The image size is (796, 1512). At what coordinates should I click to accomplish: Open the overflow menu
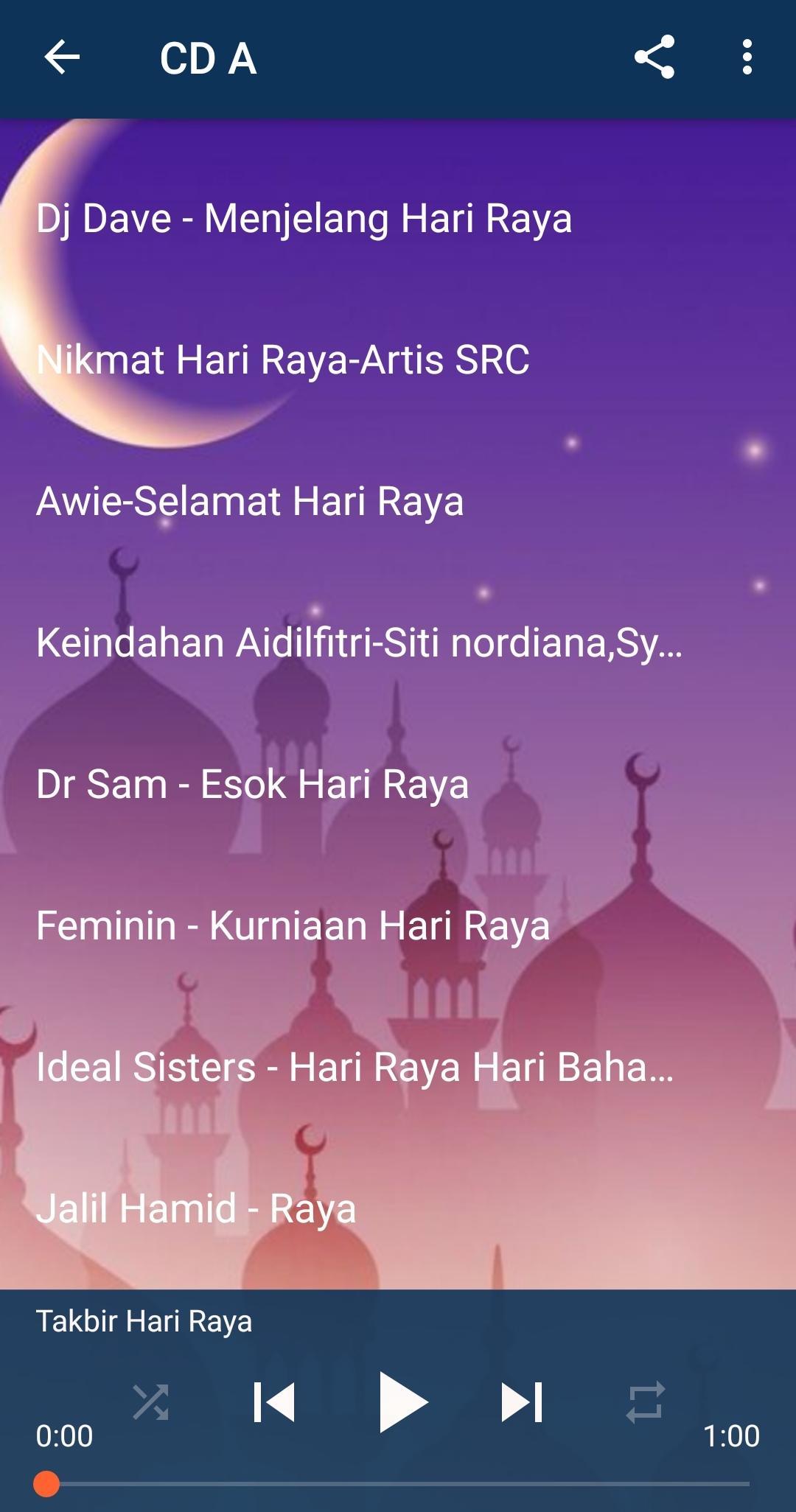[747, 57]
